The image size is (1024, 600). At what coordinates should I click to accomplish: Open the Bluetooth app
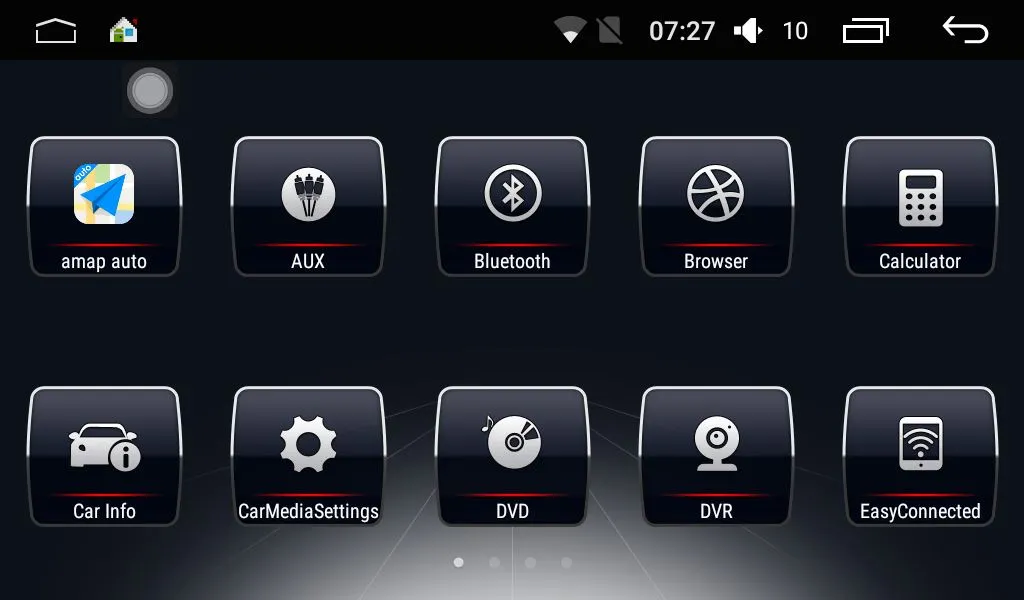pyautogui.click(x=512, y=205)
